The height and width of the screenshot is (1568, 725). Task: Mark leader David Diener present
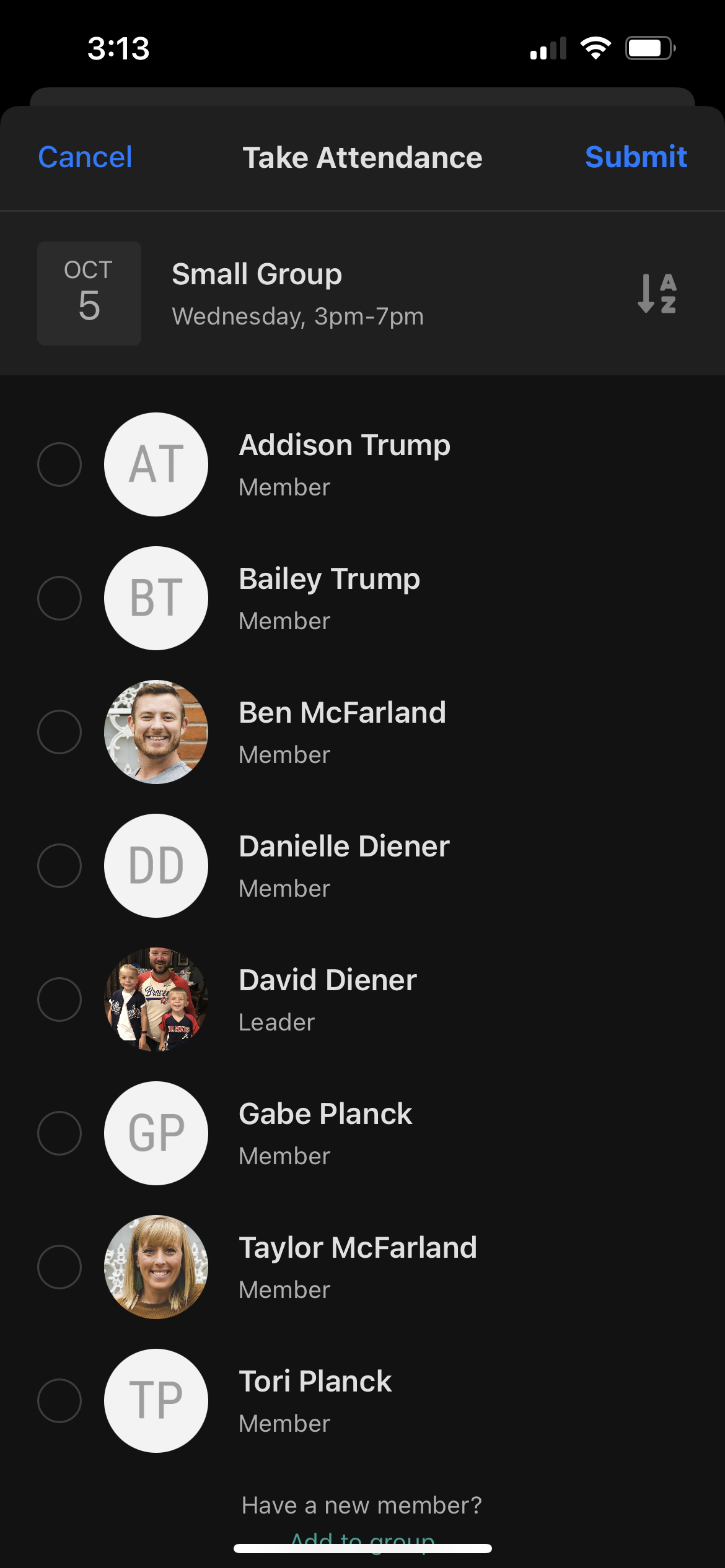(x=59, y=1000)
